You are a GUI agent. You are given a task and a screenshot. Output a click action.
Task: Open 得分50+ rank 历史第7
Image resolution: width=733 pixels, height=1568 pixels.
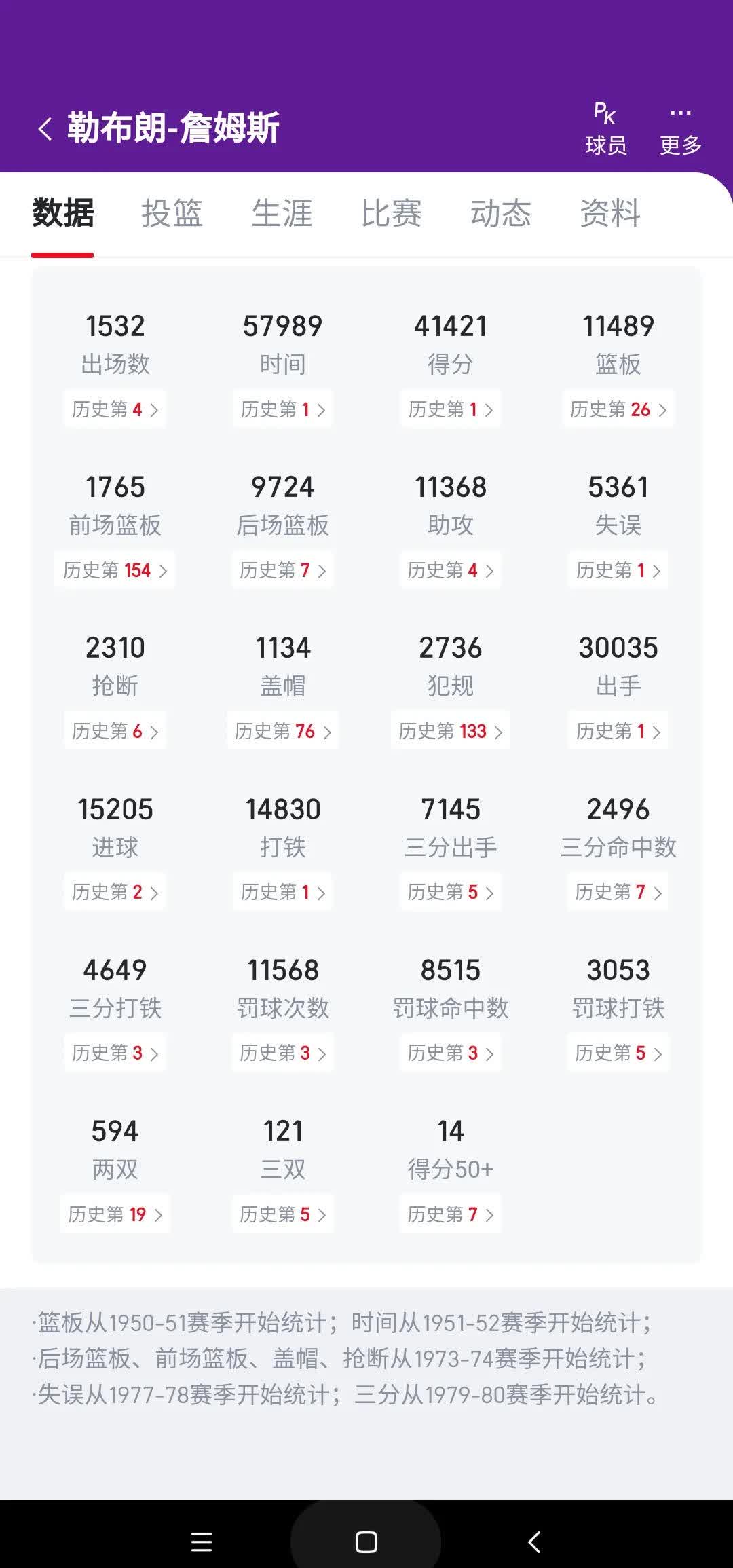(x=451, y=1214)
